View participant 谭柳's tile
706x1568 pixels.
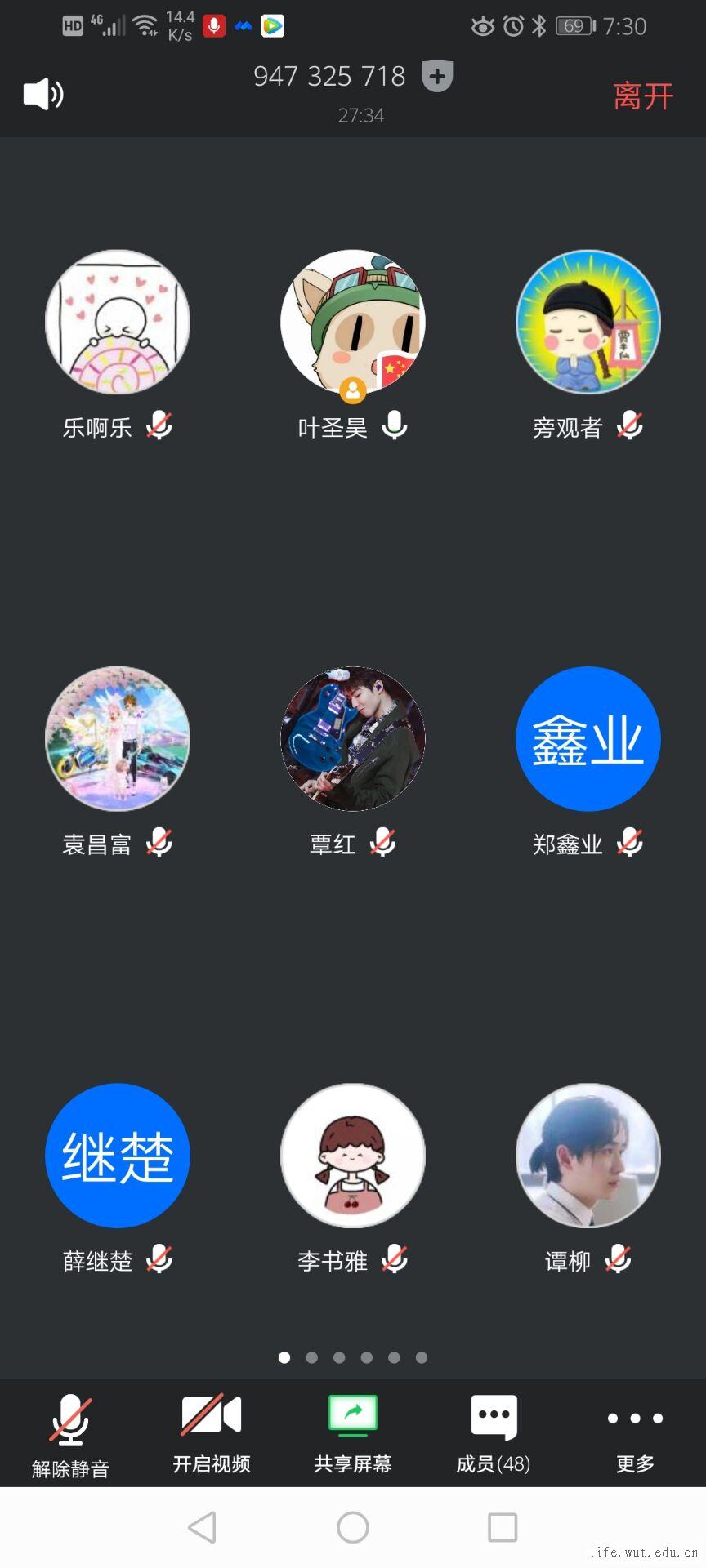(x=588, y=1156)
